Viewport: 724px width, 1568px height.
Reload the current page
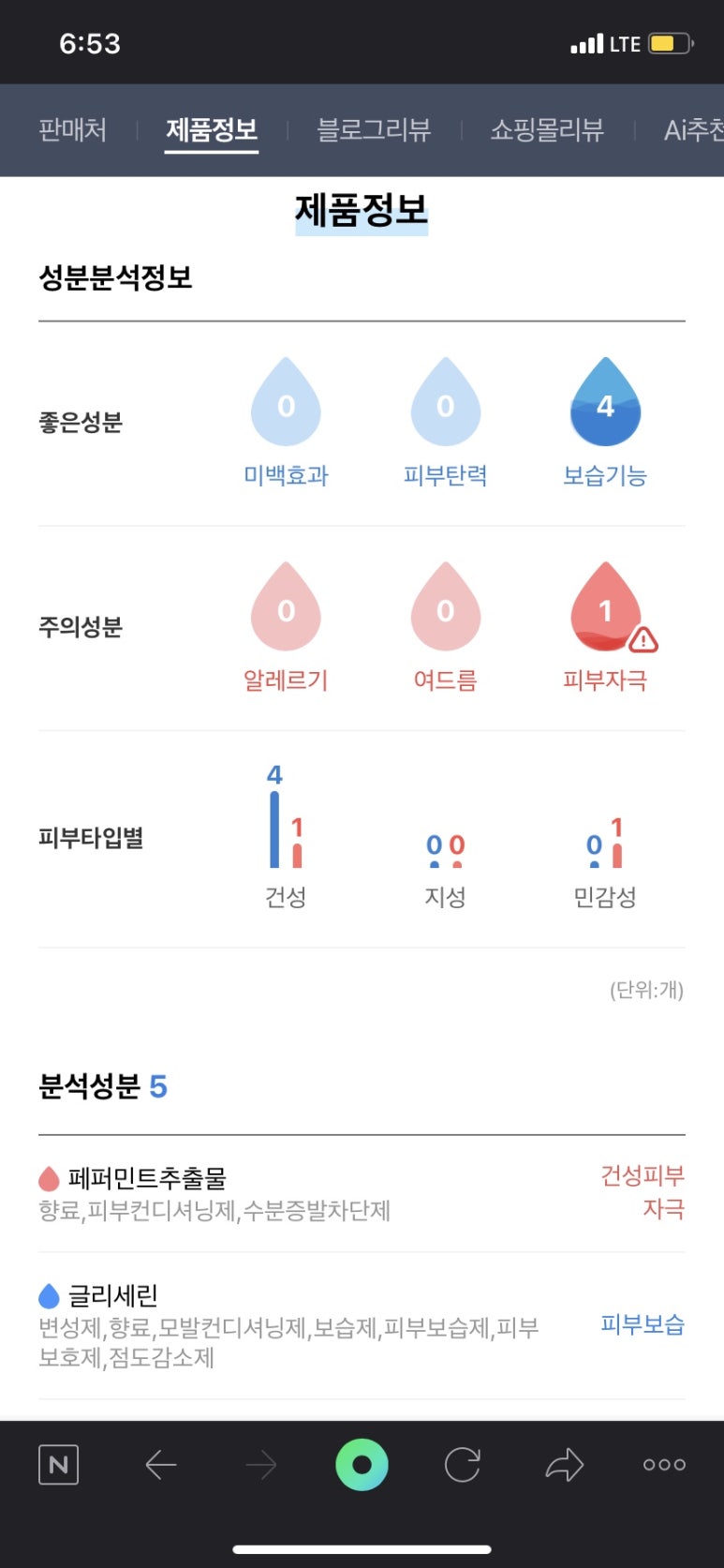pos(463,1465)
